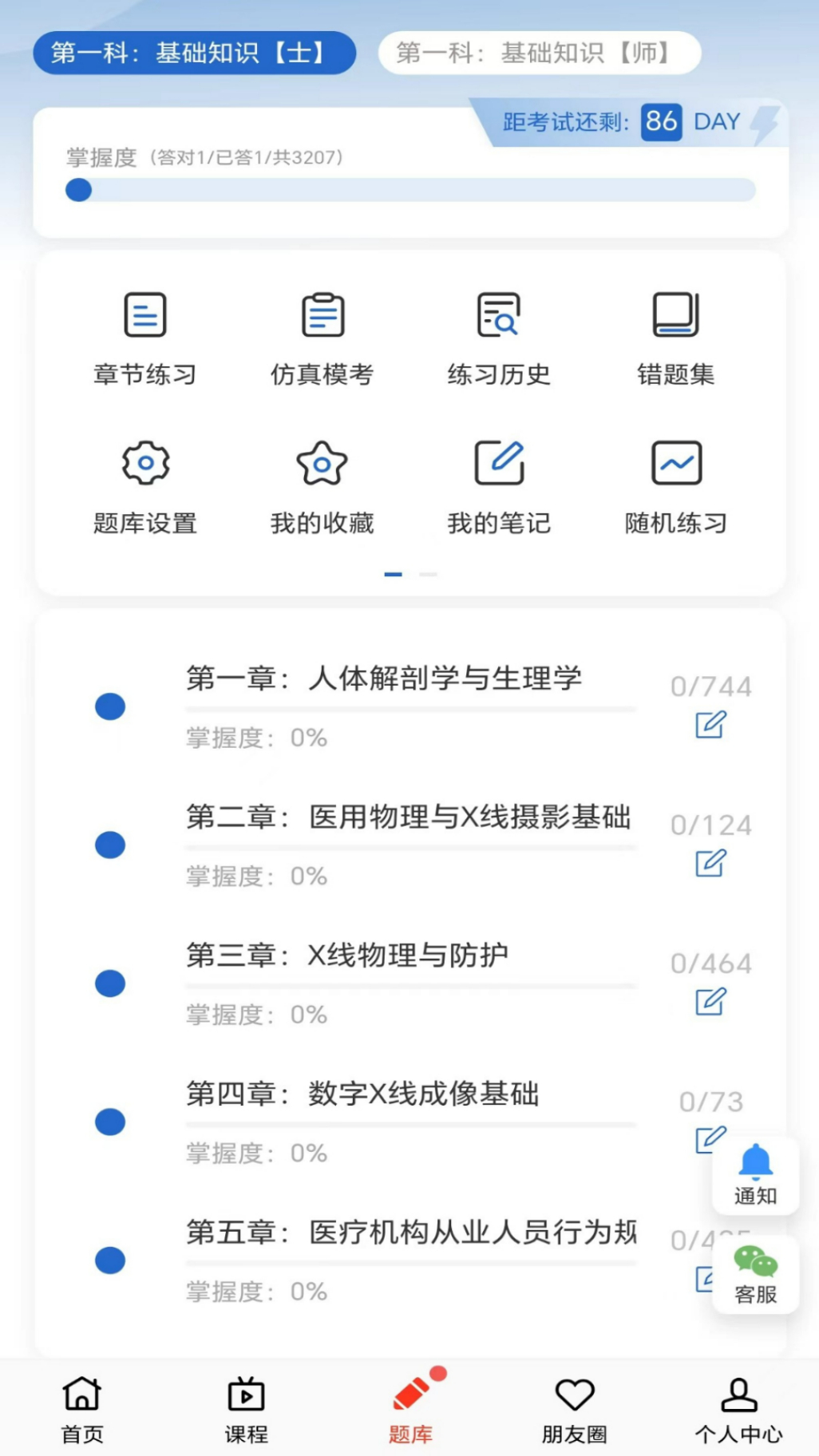Open 我的收藏 favorites icon

(322, 485)
